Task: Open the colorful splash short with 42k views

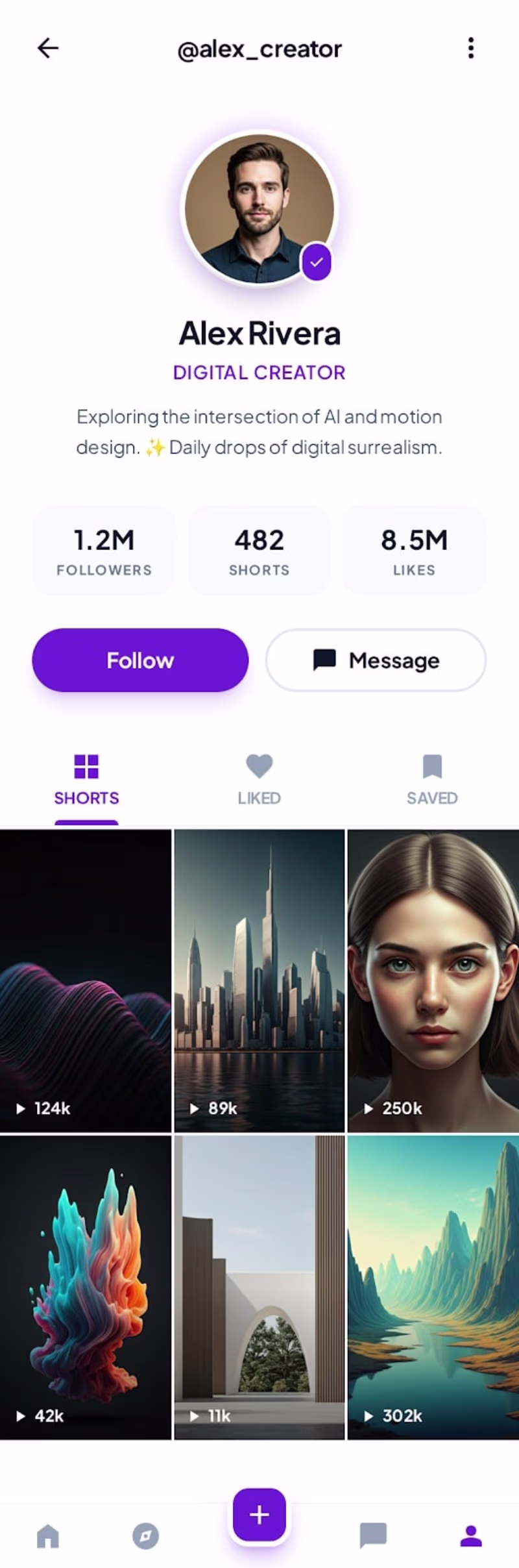Action: click(x=86, y=1287)
